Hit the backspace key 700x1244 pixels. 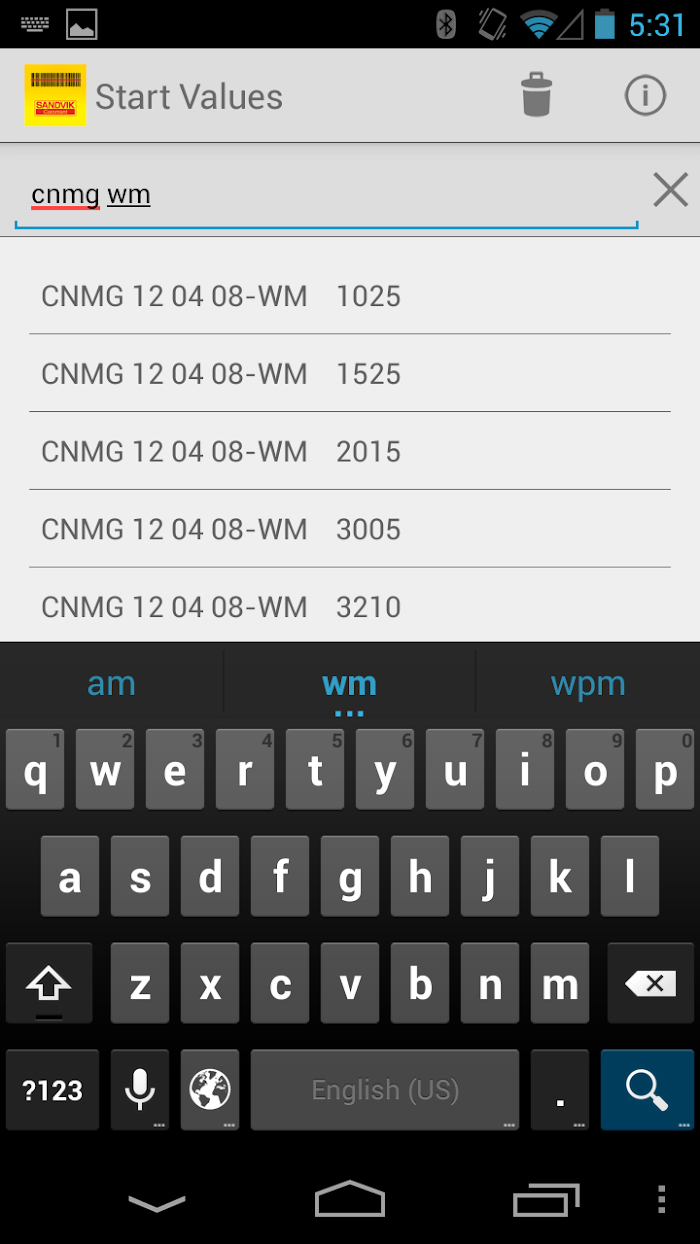point(651,983)
